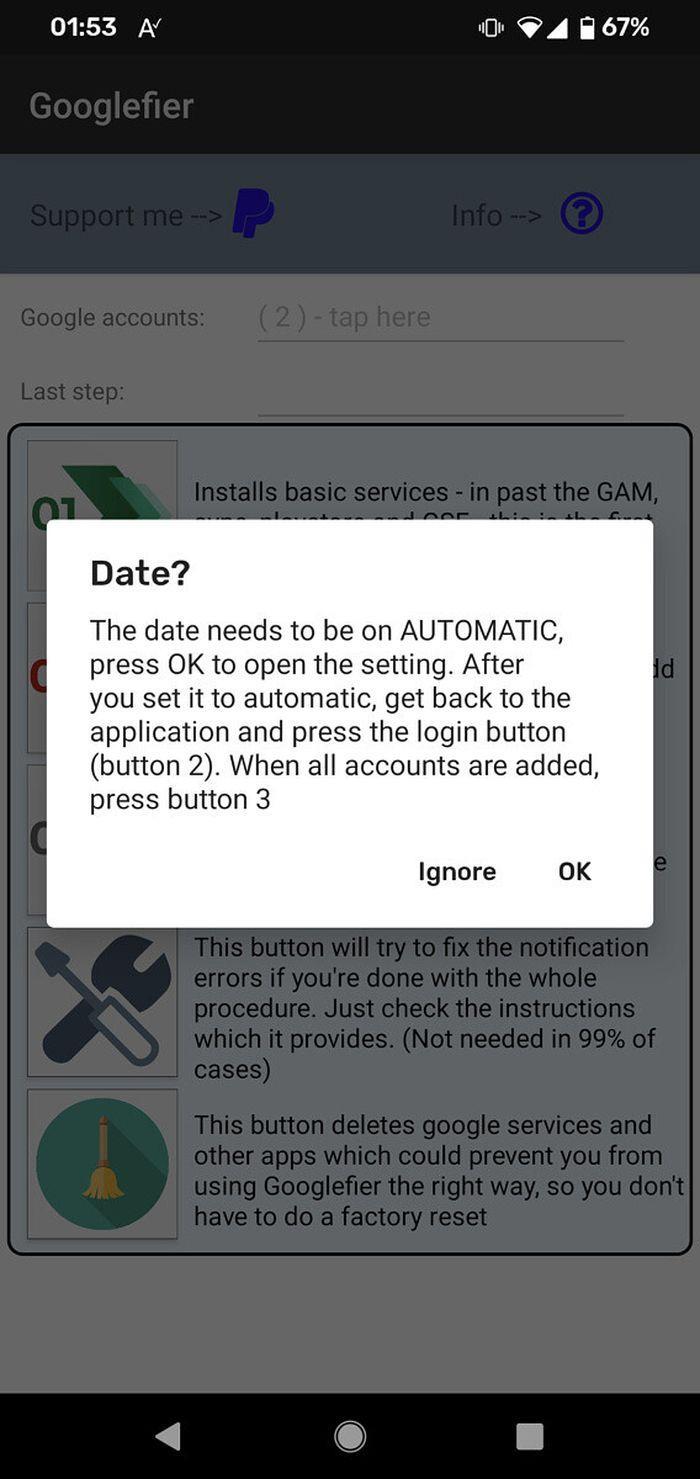Go to the home screen
Screen dimensions: 700x1479
point(350,1436)
